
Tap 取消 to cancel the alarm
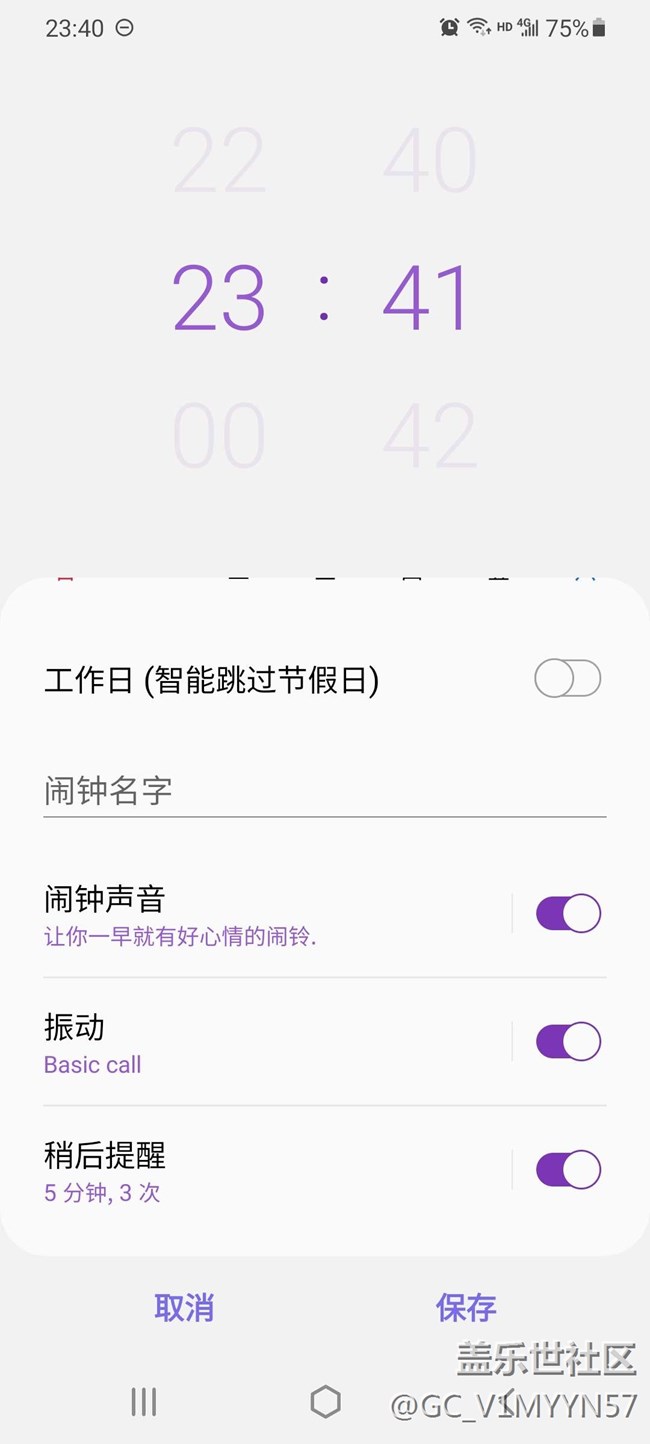(184, 1307)
